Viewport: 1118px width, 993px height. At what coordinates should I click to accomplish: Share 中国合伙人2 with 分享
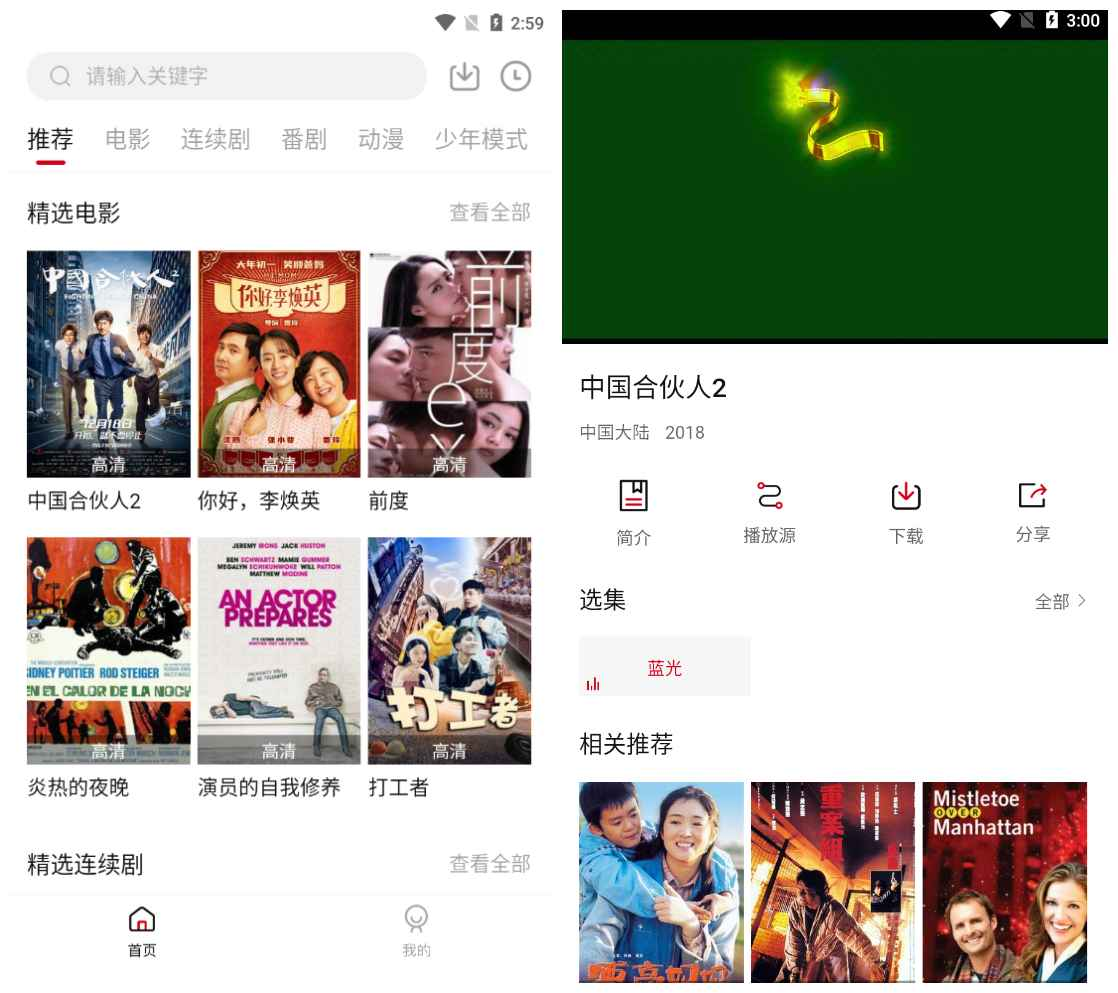[1032, 512]
